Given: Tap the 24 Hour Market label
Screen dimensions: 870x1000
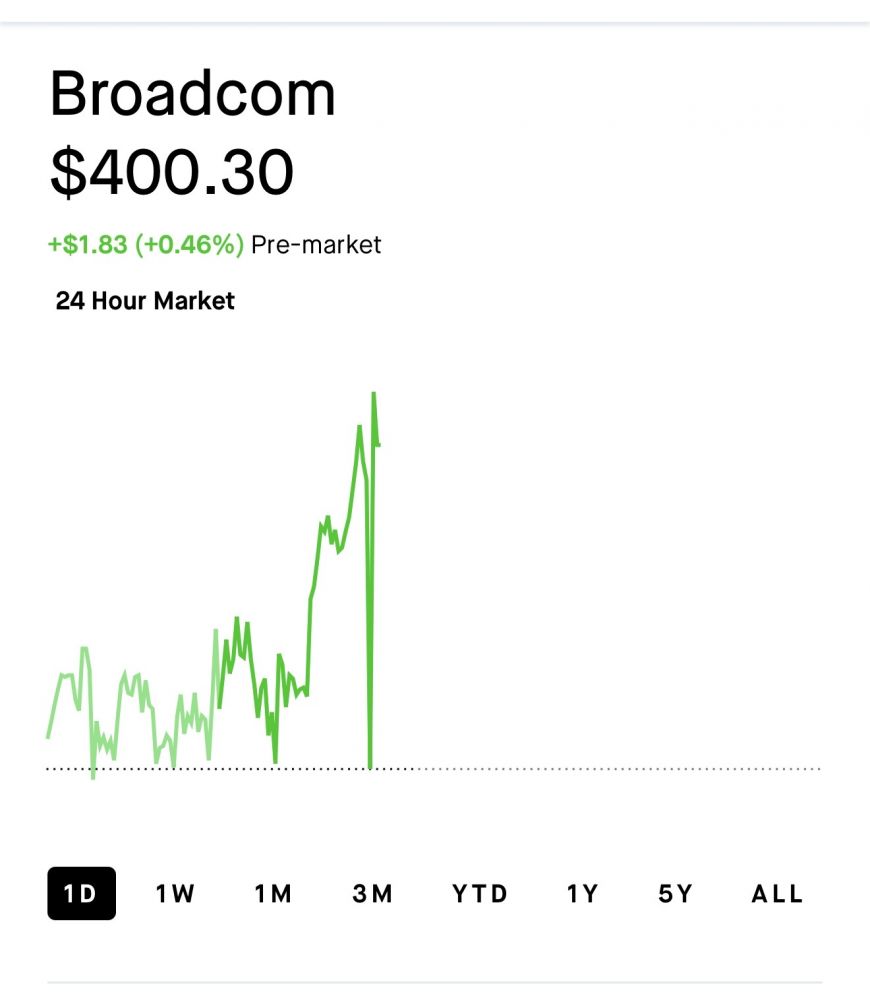Looking at the screenshot, I should [145, 301].
